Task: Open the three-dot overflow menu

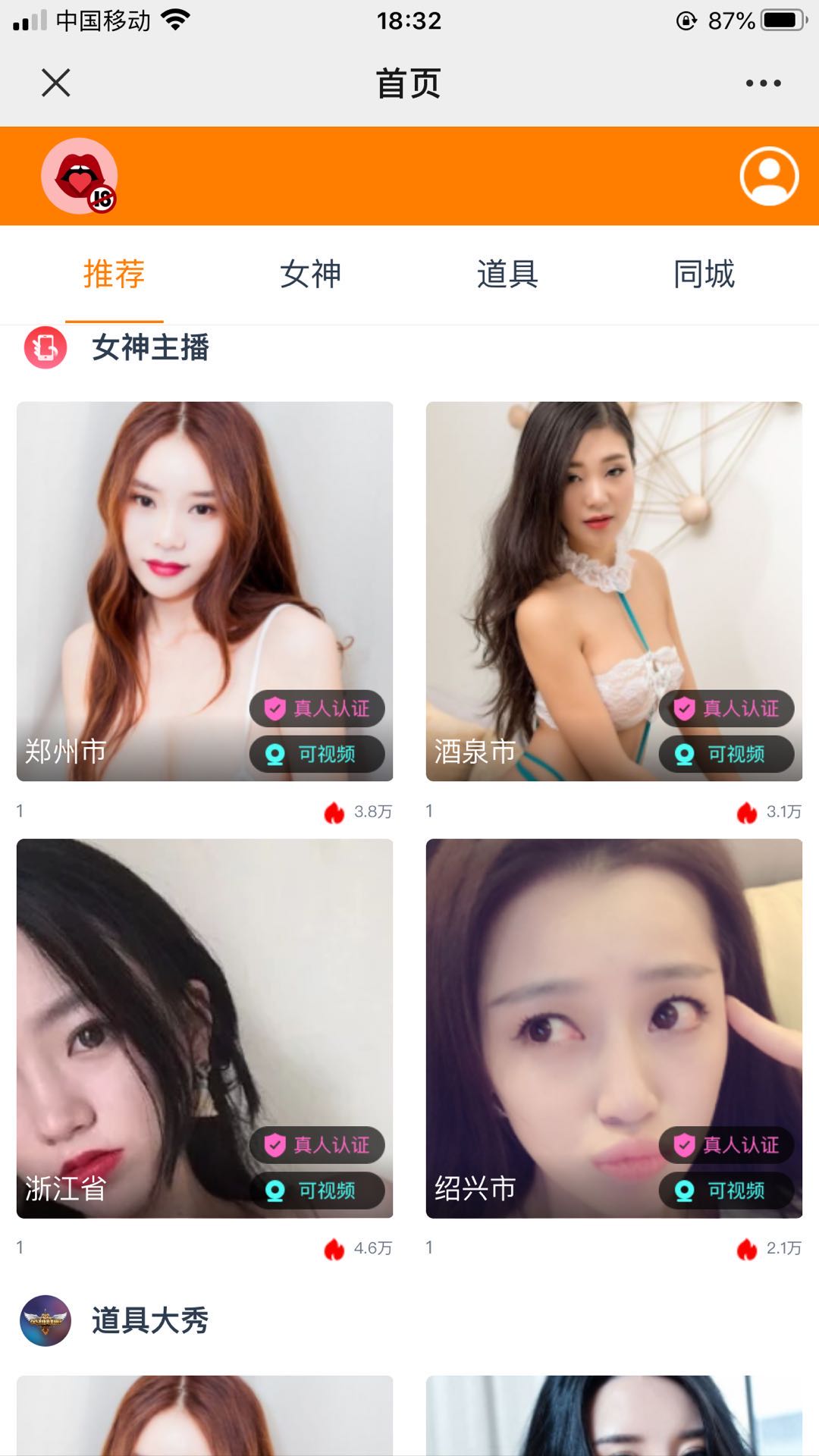Action: (763, 83)
